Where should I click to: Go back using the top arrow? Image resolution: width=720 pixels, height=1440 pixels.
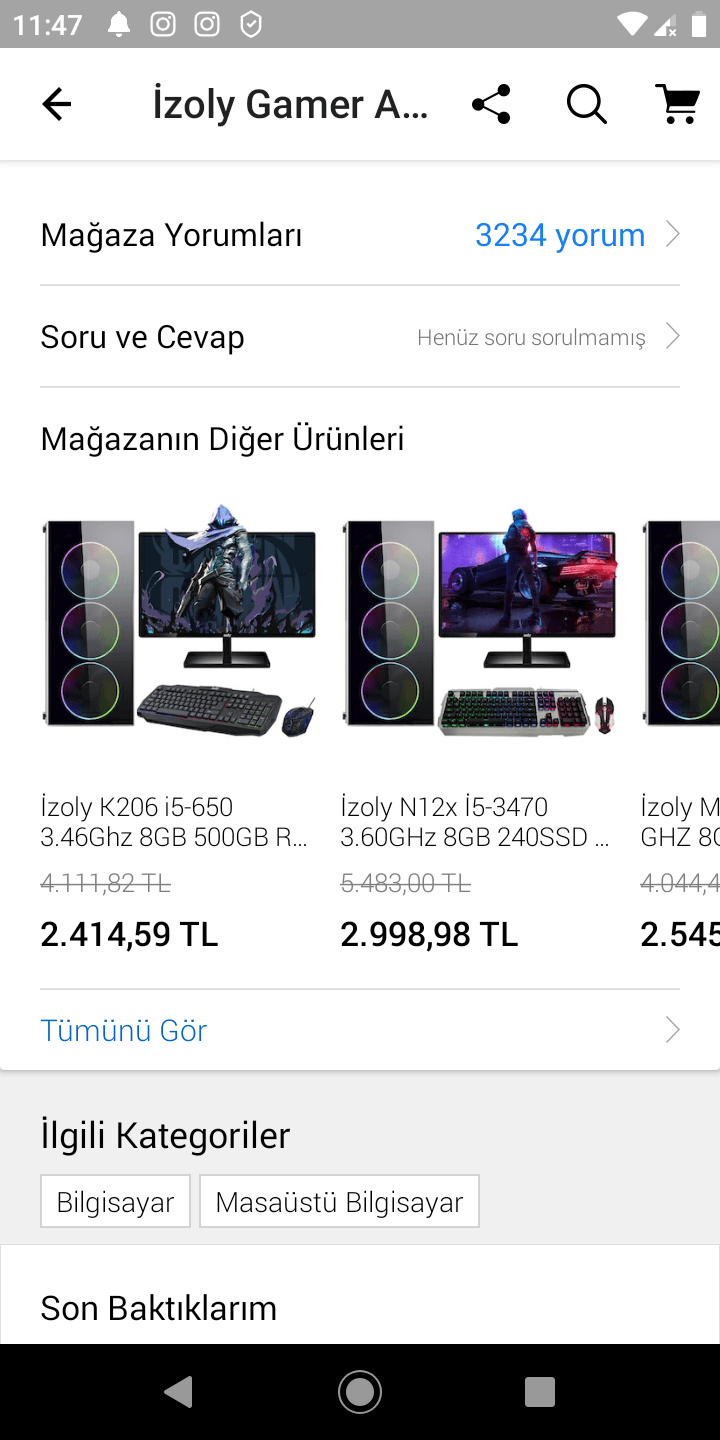[57, 104]
